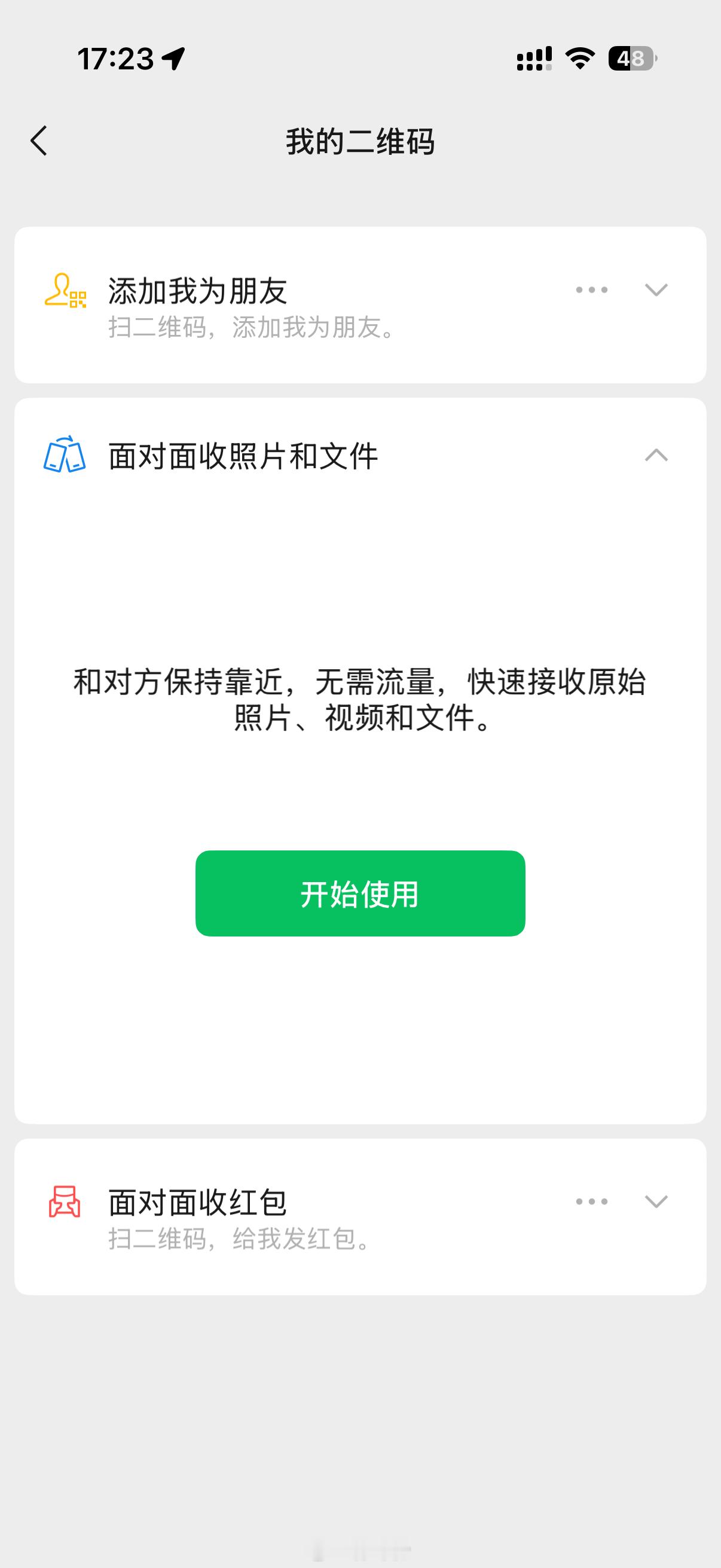
Task: Tap the back arrow to leave this page
Action: (x=38, y=141)
